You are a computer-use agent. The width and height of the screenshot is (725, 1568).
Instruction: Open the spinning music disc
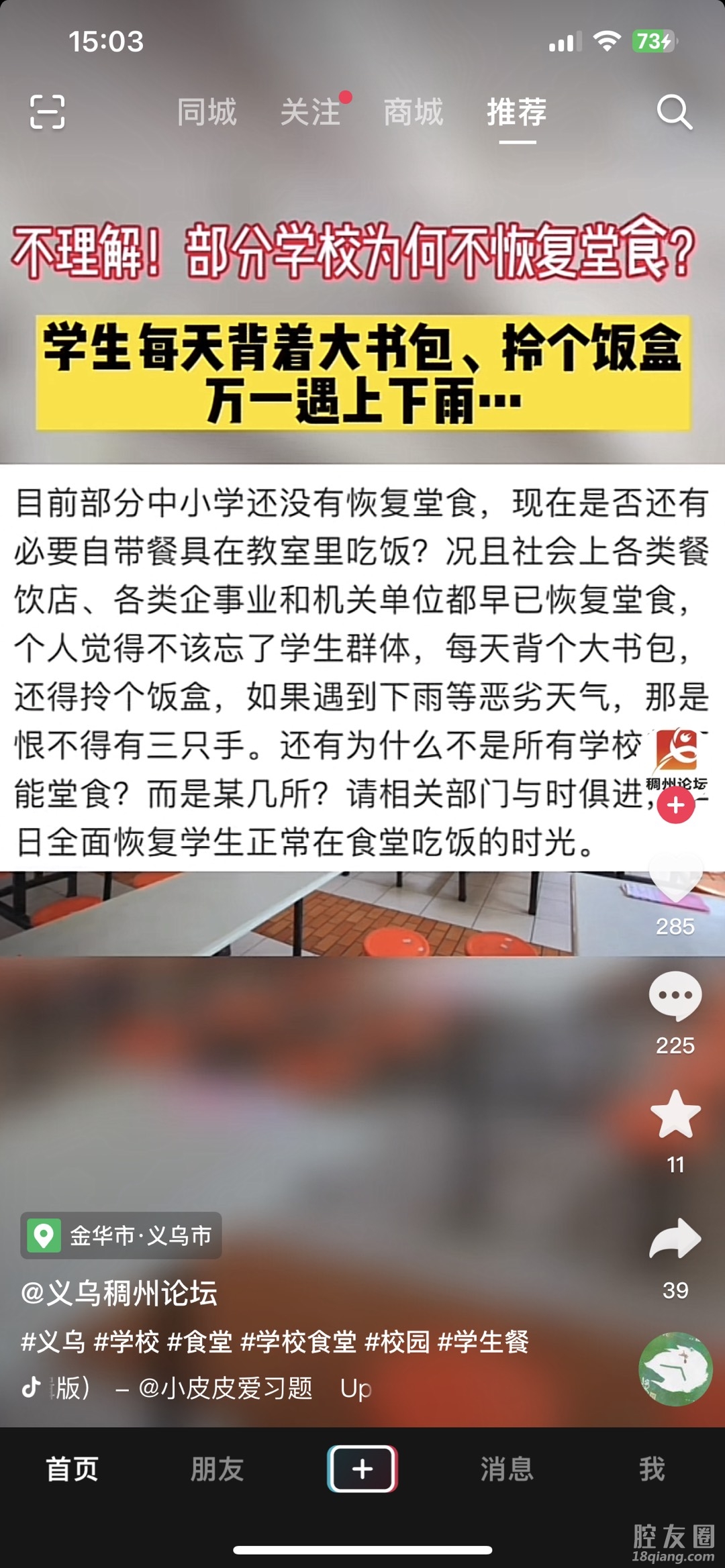pyautogui.click(x=675, y=1369)
